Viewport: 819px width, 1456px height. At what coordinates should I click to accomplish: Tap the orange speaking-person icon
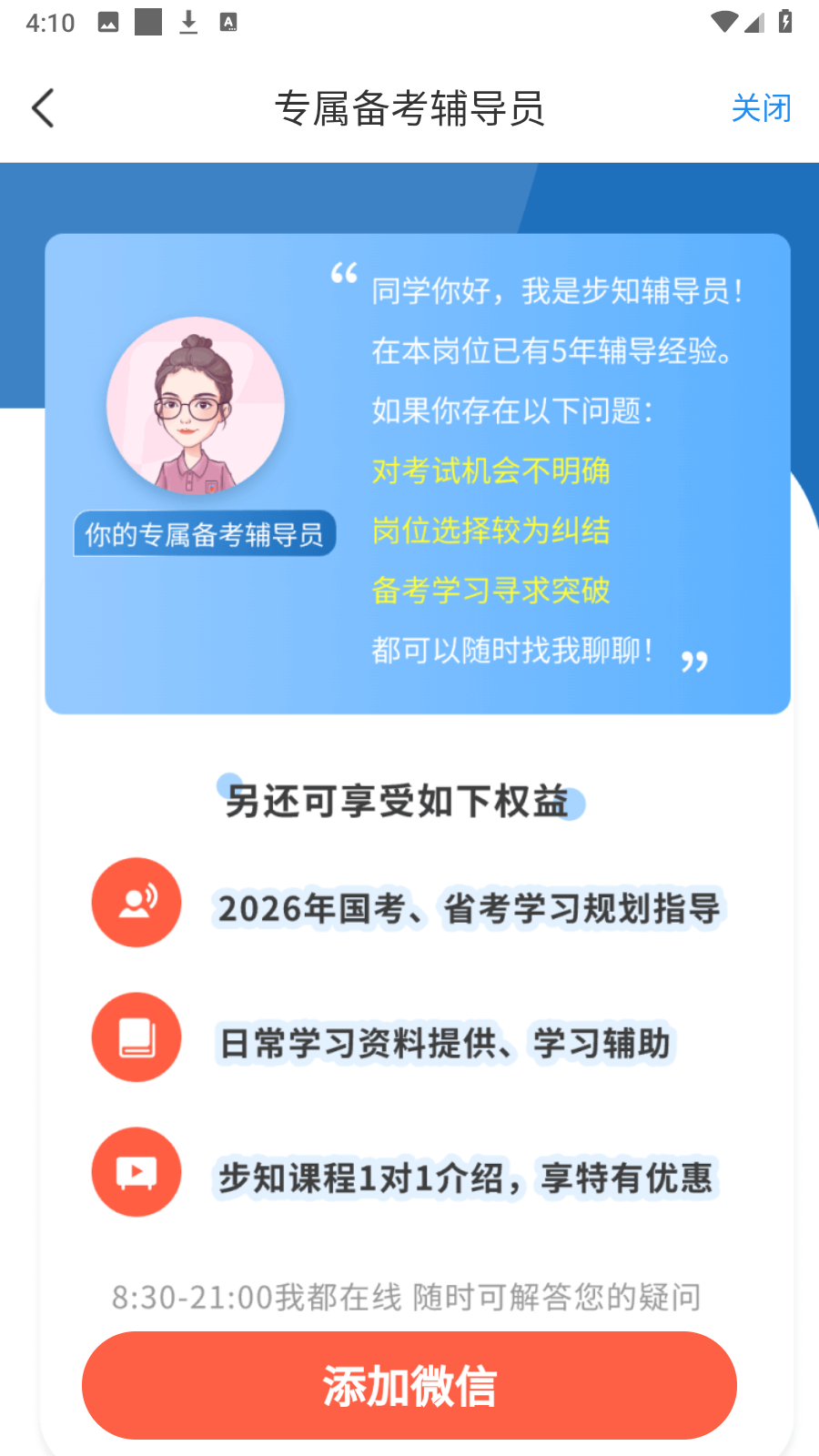coord(136,902)
